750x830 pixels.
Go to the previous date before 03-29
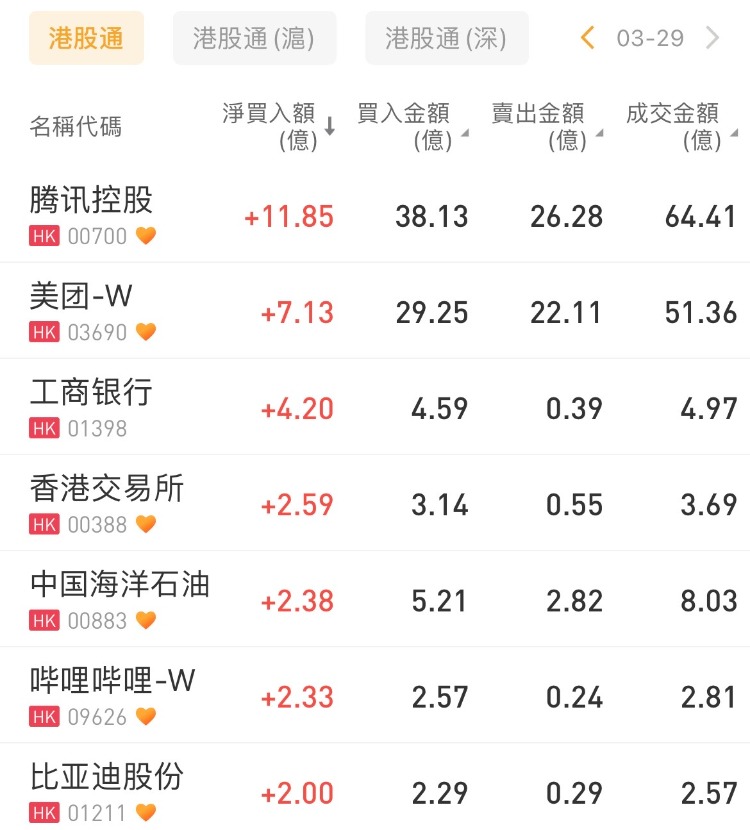point(587,39)
